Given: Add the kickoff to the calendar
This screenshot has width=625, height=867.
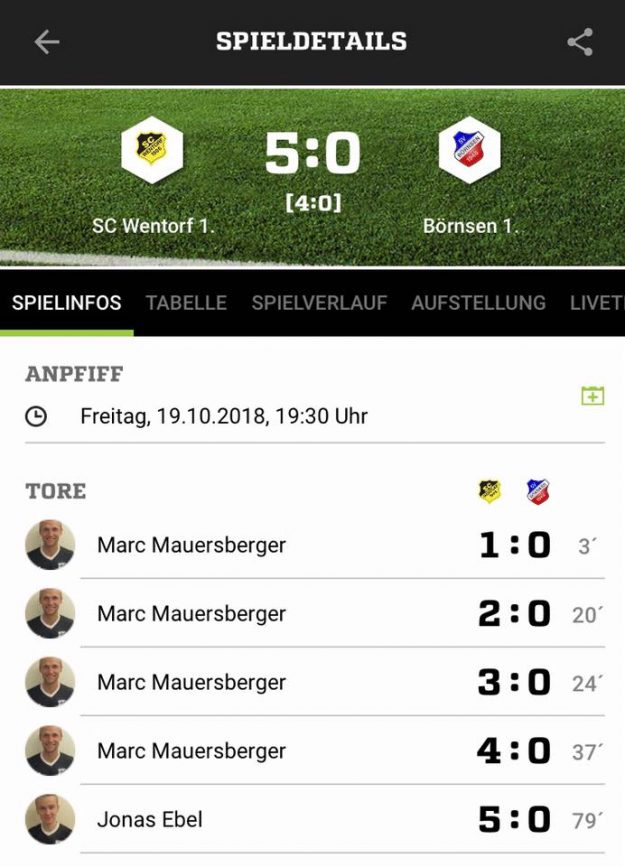Looking at the screenshot, I should (592, 396).
